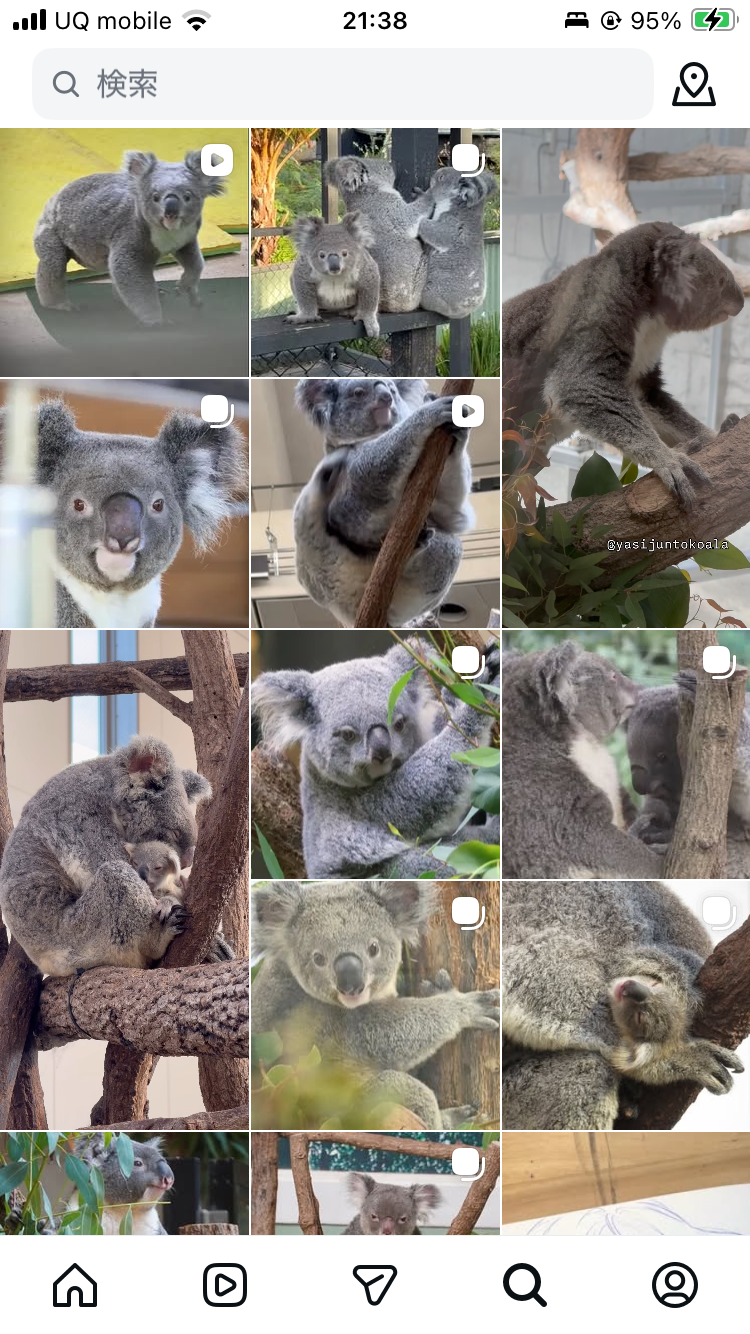The height and width of the screenshot is (1334, 750).
Task: Open the mother koala holding baby reel
Action: coord(124,880)
